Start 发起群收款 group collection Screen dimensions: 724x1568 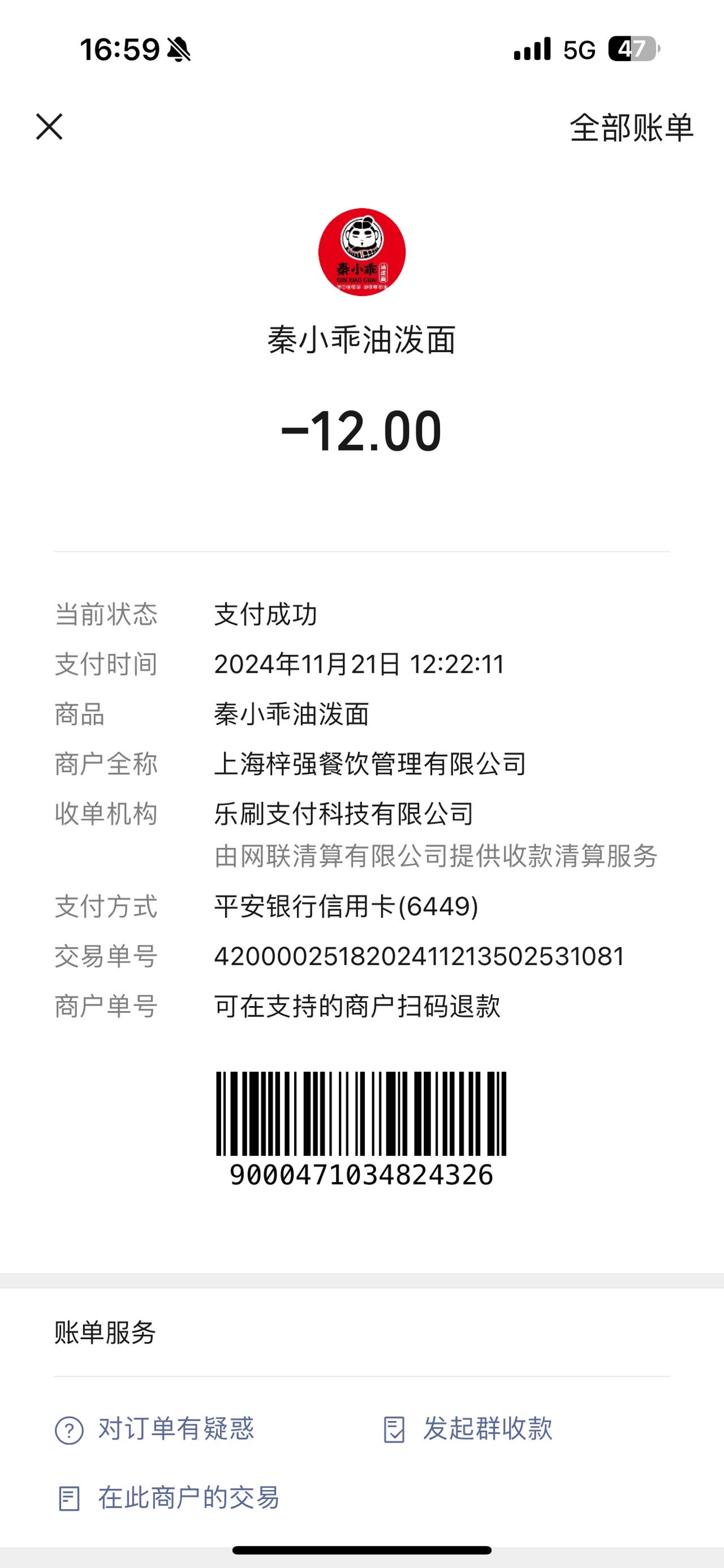(468, 1429)
